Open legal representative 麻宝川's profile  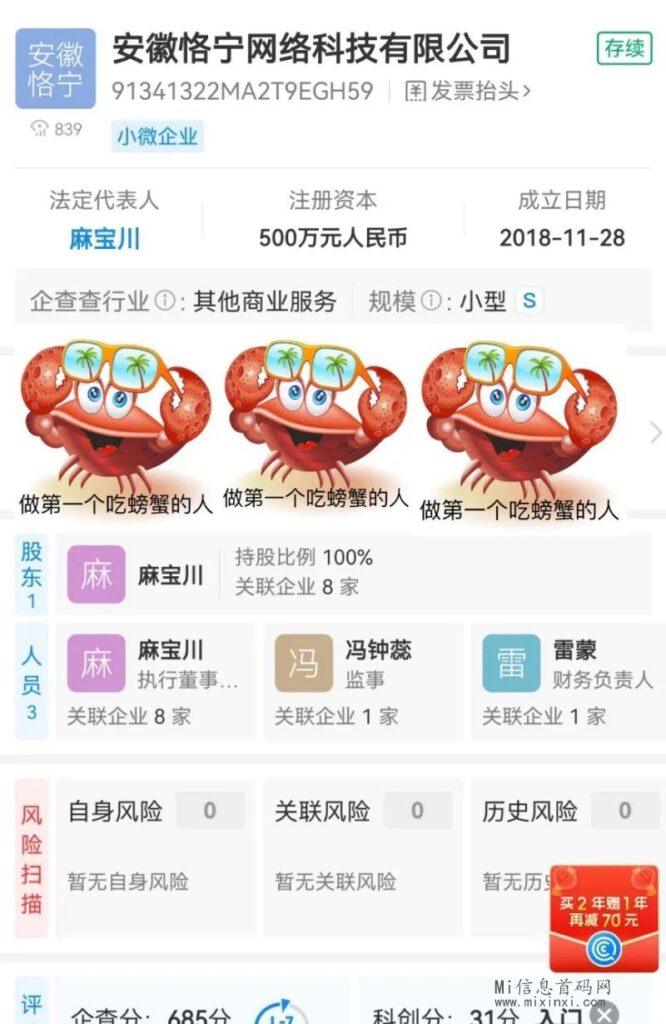(x=104, y=238)
